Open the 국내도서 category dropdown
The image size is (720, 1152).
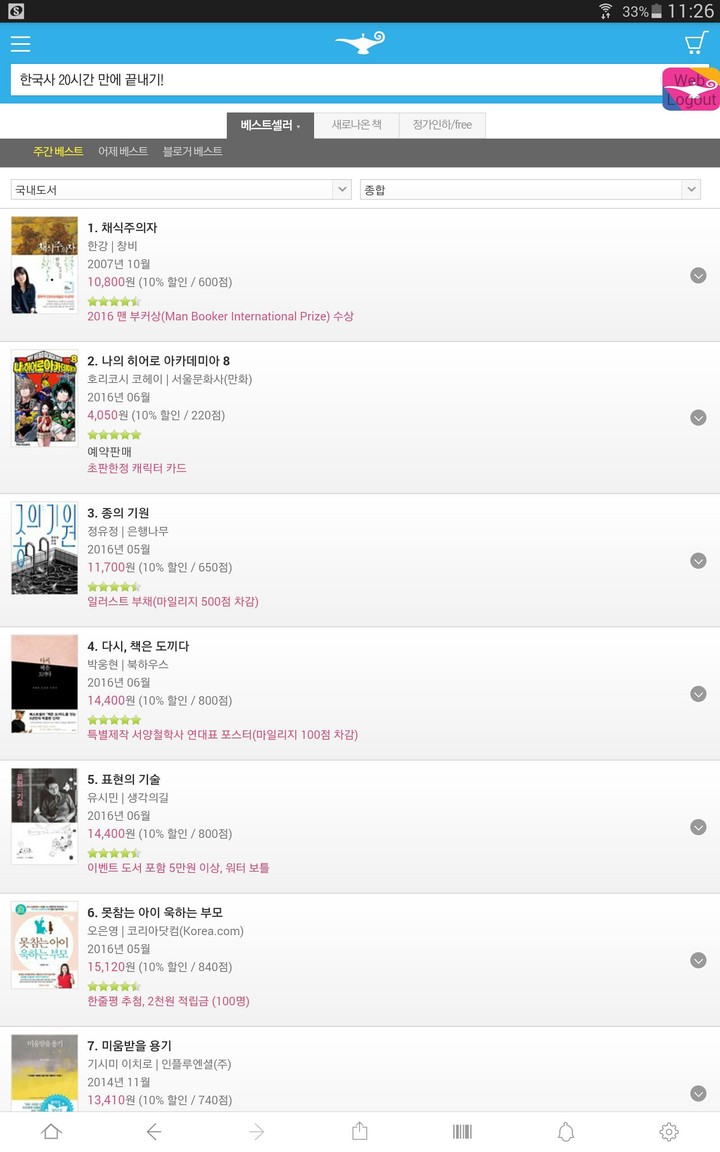tap(180, 189)
